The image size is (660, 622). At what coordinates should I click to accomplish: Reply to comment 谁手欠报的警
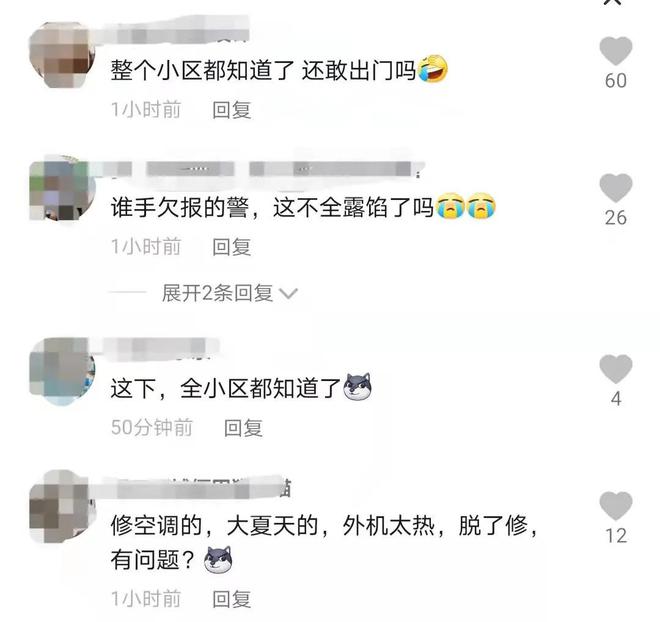point(231,246)
